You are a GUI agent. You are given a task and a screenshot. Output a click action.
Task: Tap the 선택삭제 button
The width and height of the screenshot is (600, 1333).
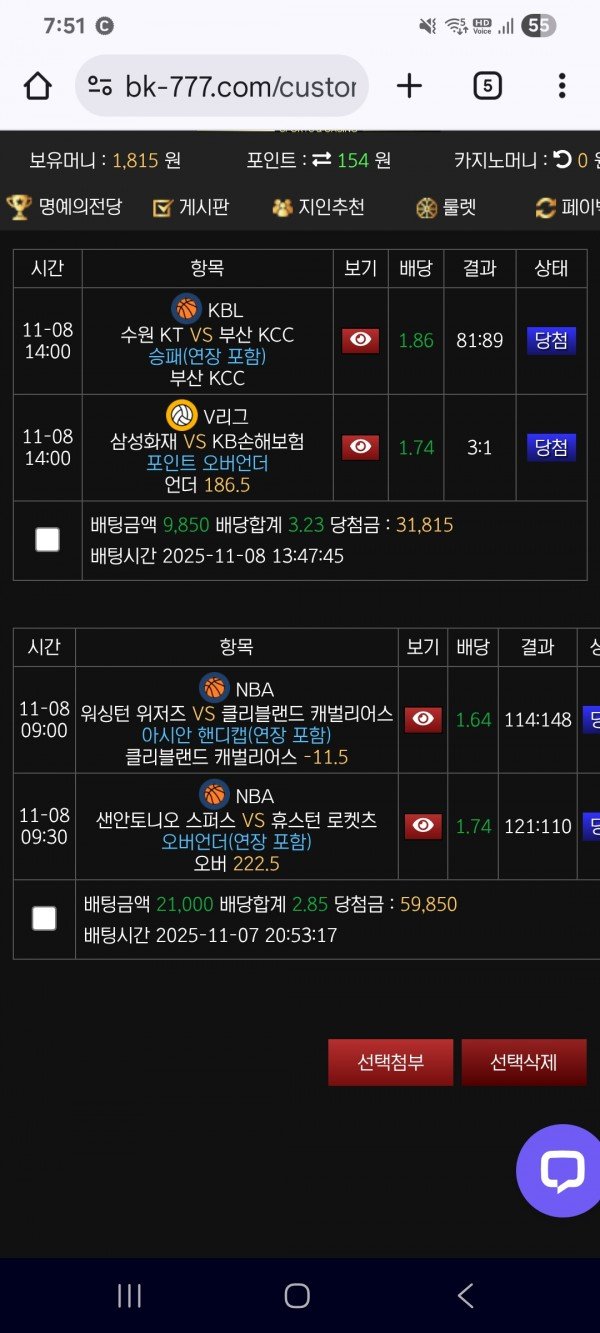click(523, 1062)
